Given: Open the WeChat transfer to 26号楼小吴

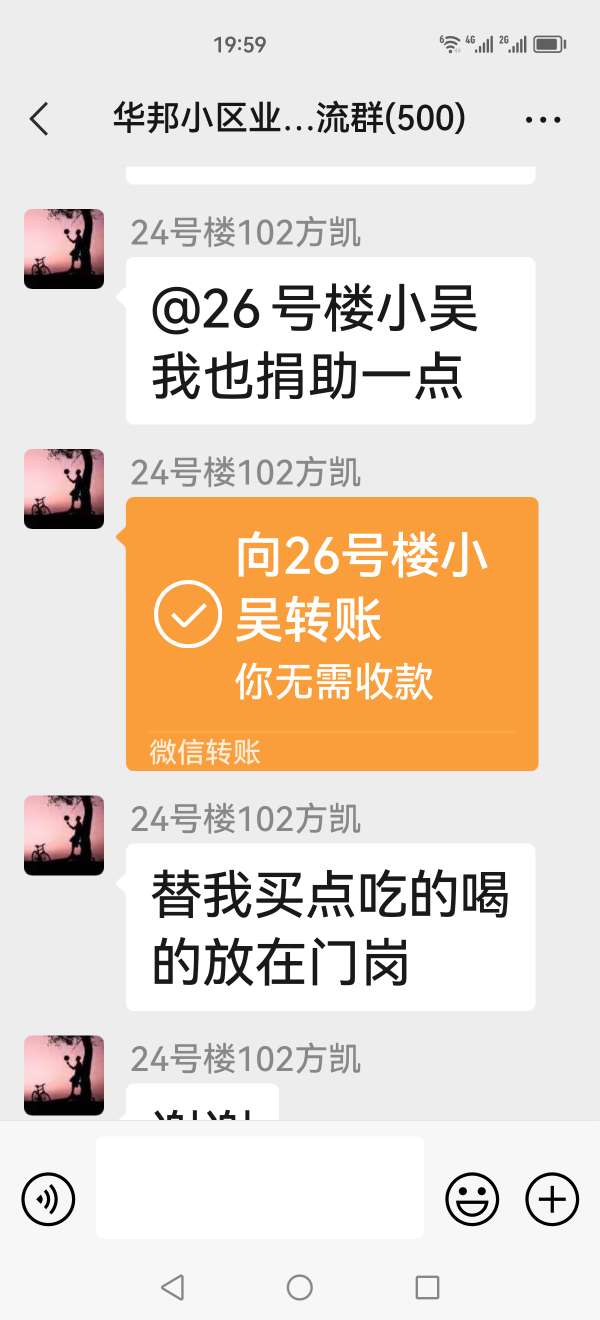Looking at the screenshot, I should 332,632.
